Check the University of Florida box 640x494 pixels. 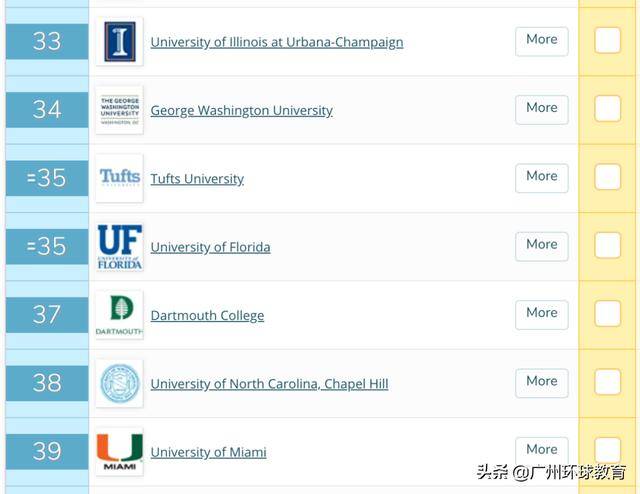pyautogui.click(x=608, y=245)
